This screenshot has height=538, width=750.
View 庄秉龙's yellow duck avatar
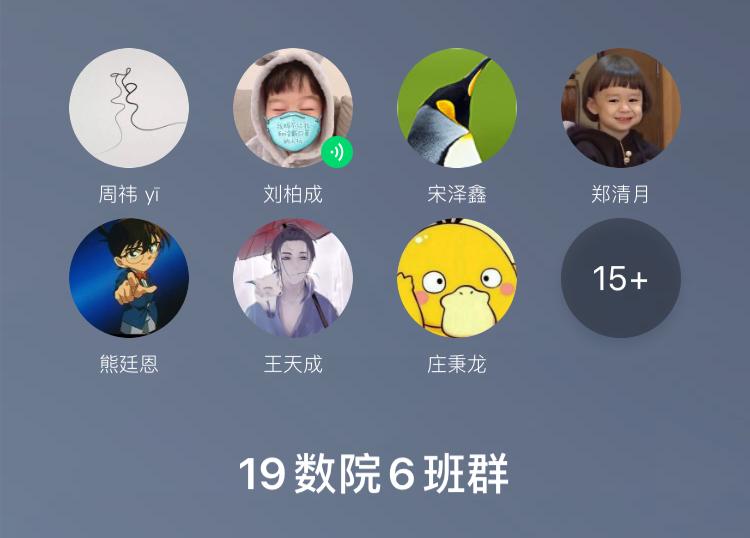click(x=457, y=278)
